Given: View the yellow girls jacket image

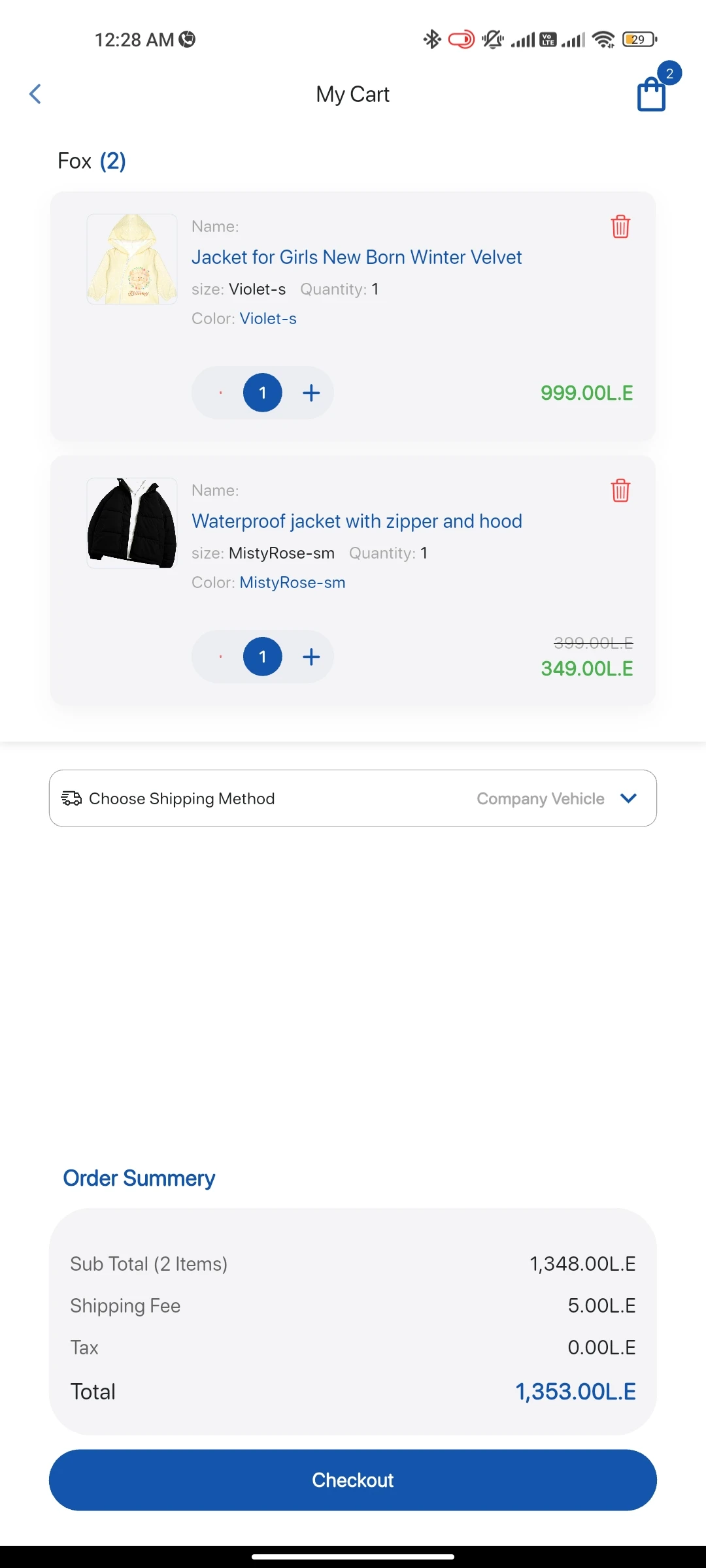Looking at the screenshot, I should pos(132,259).
